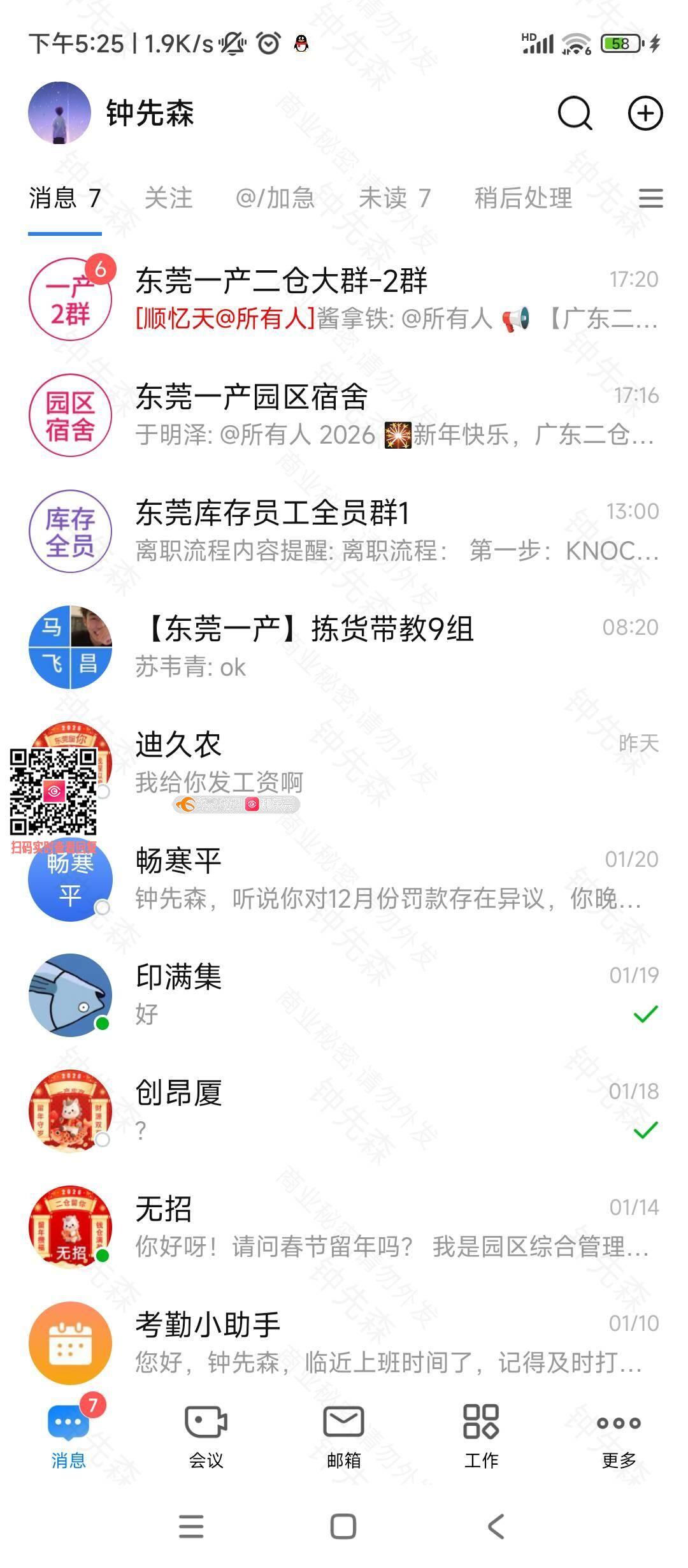Viewport: 688px width, 1568px height.
Task: Switch to the @/加急 tab
Action: click(275, 198)
